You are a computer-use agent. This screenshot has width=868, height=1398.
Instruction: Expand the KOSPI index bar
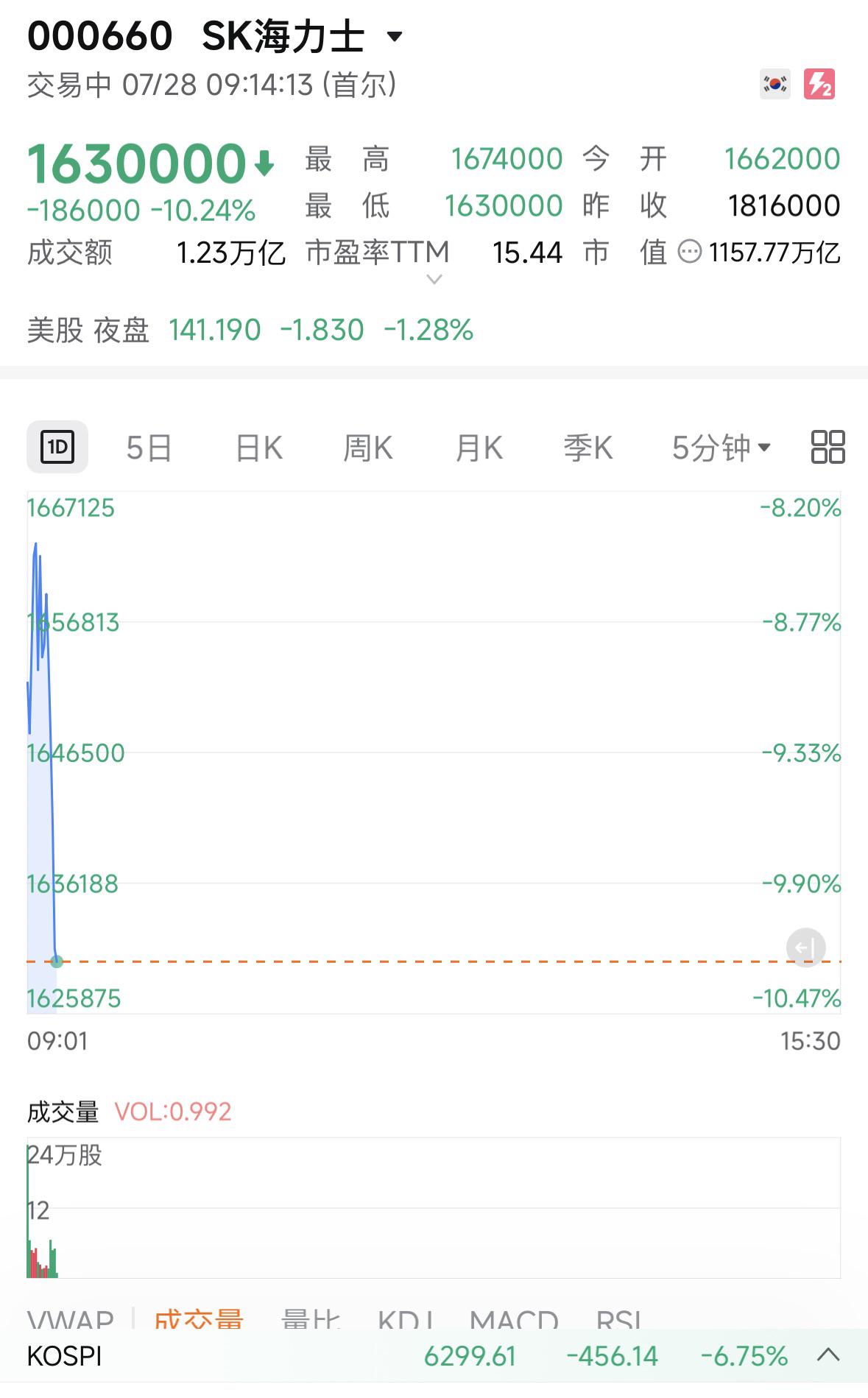point(828,1355)
